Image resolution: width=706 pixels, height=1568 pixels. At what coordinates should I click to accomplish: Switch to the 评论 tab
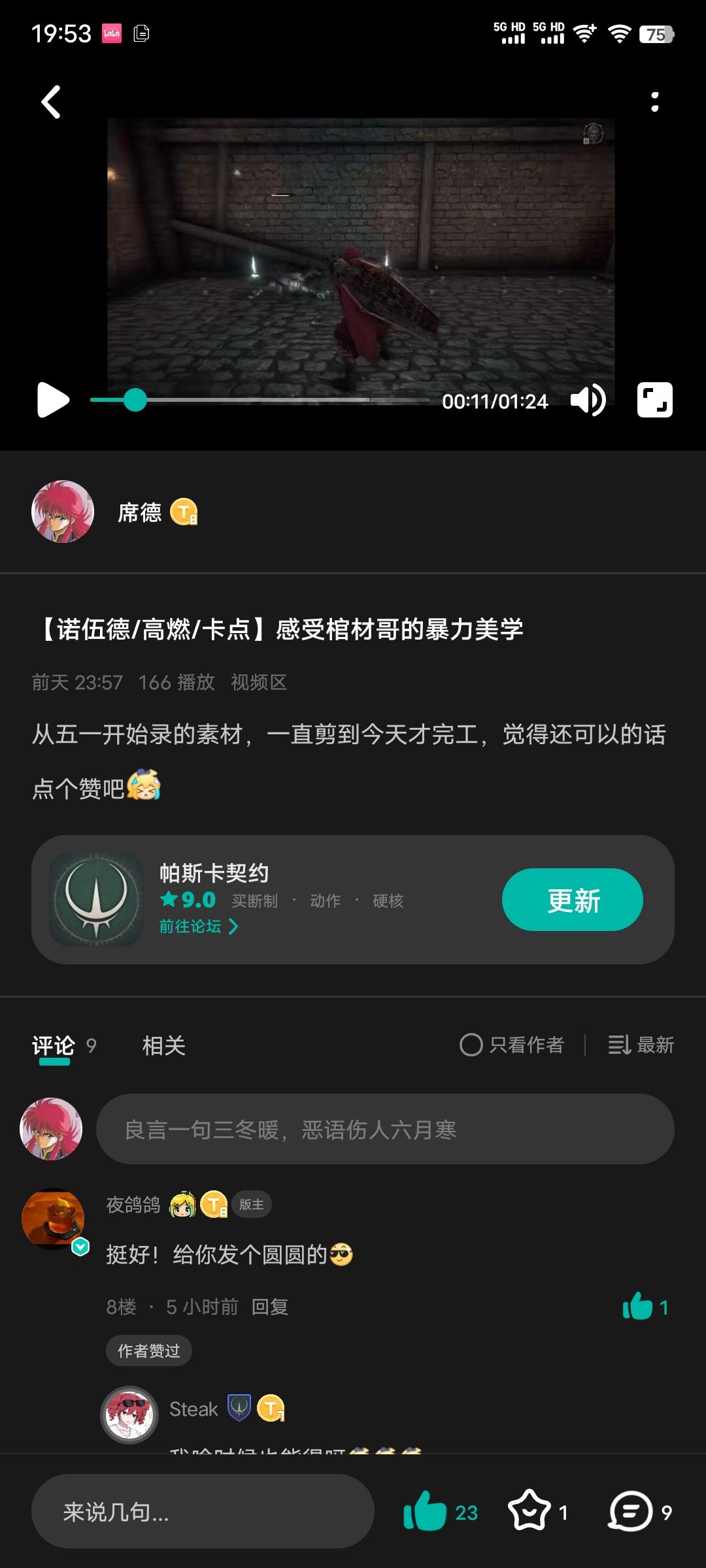(x=53, y=1045)
